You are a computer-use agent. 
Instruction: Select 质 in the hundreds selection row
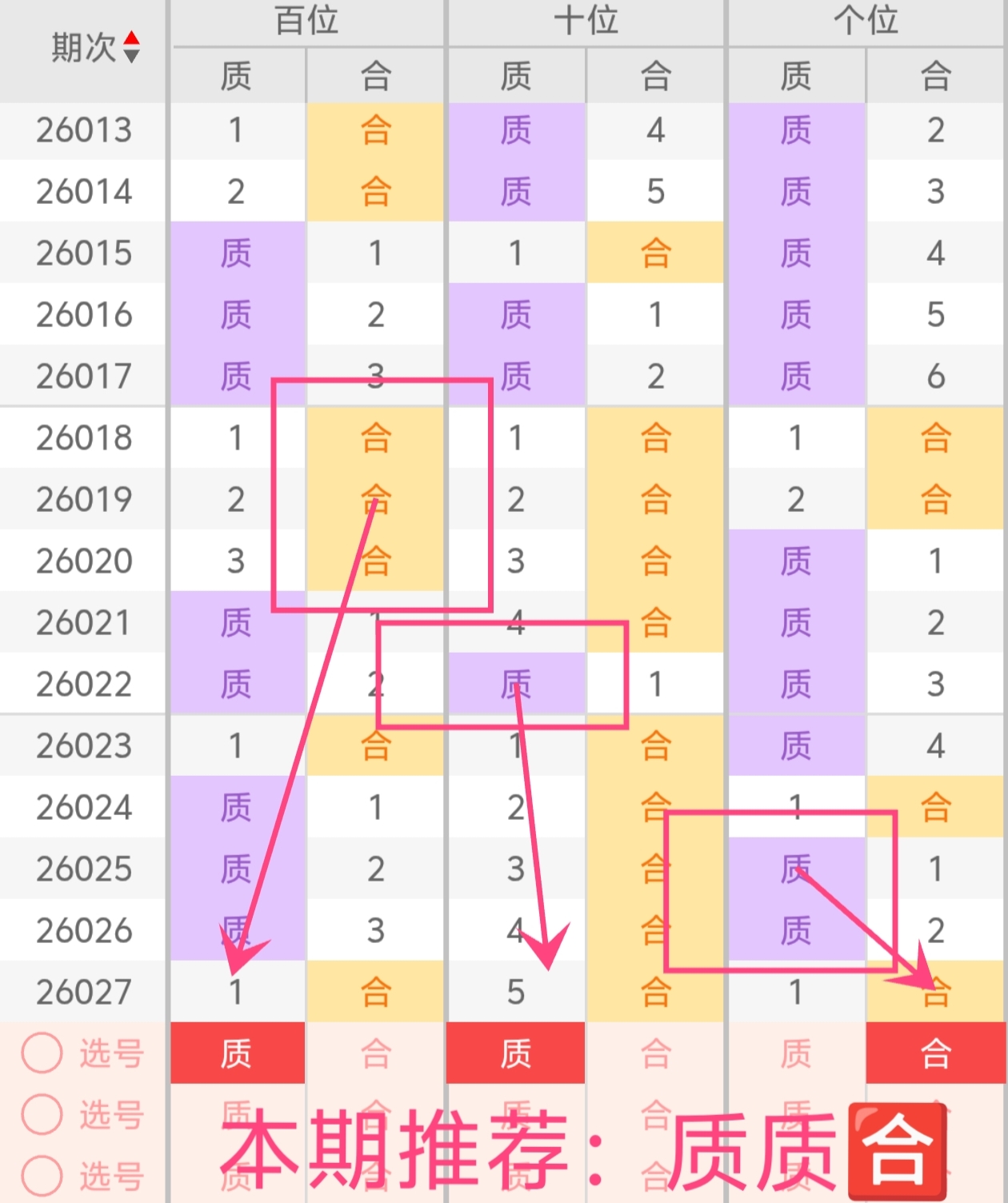tap(237, 1054)
